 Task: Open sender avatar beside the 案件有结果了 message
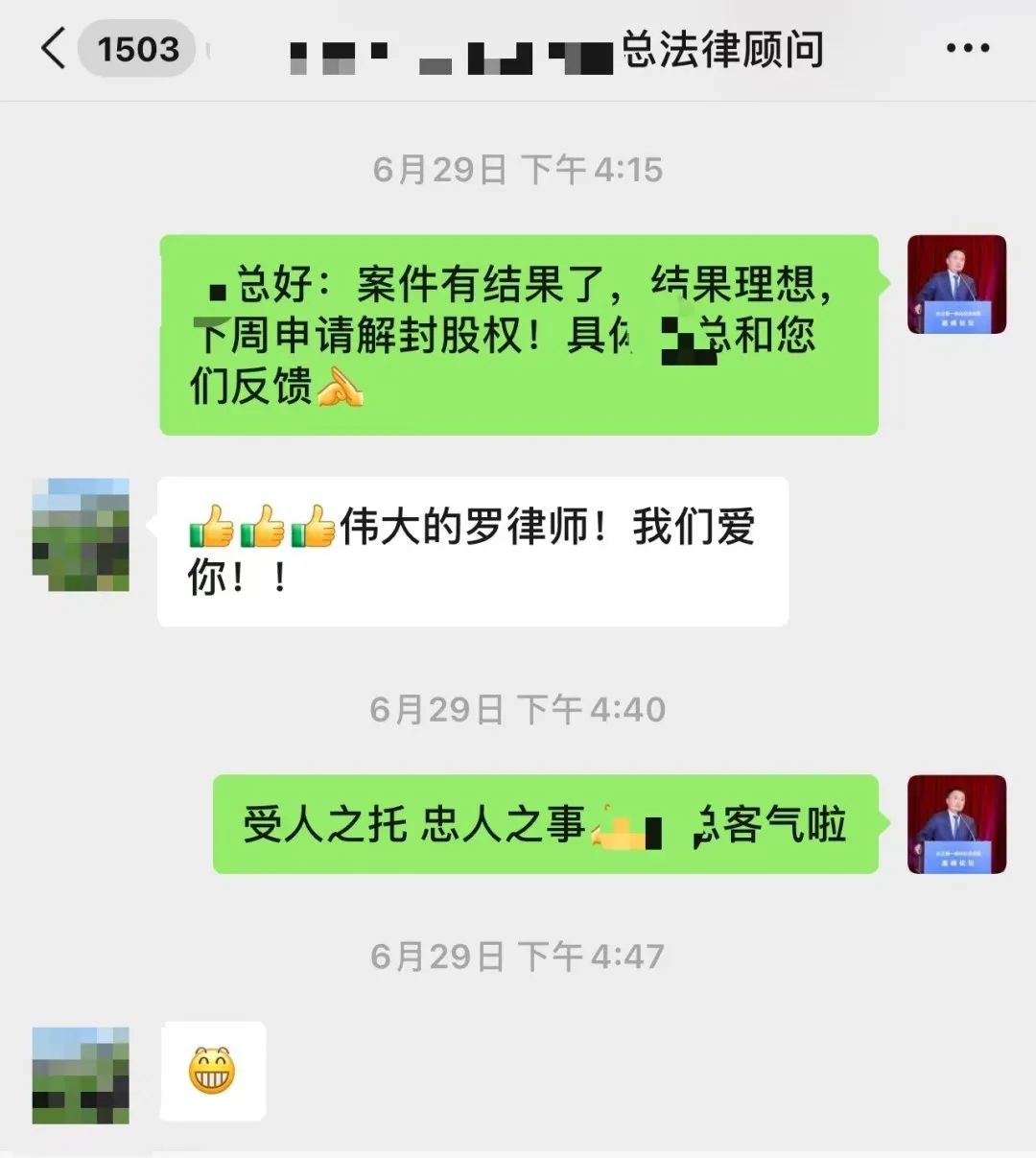click(956, 285)
